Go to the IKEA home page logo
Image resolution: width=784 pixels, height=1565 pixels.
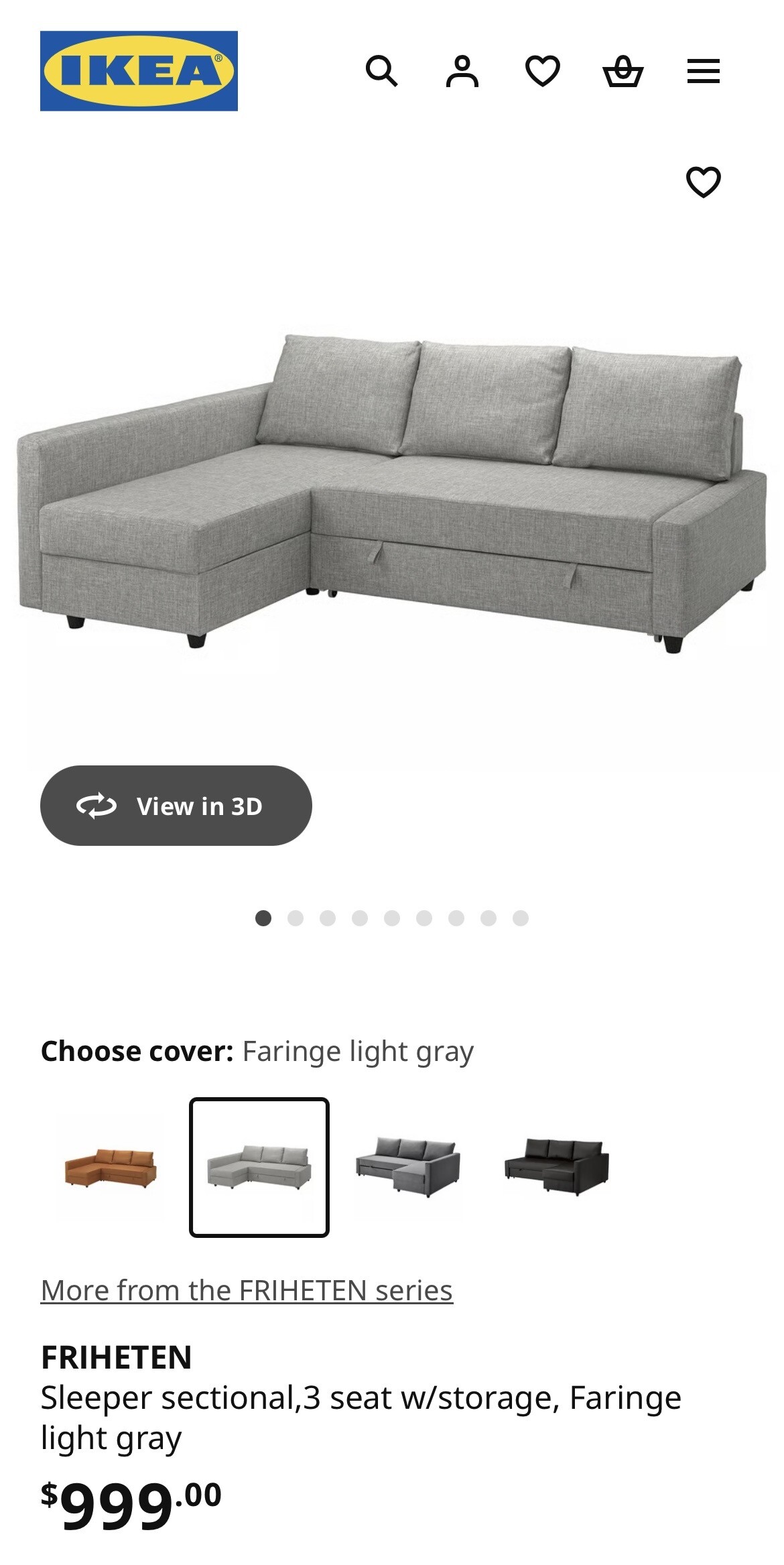[x=139, y=71]
